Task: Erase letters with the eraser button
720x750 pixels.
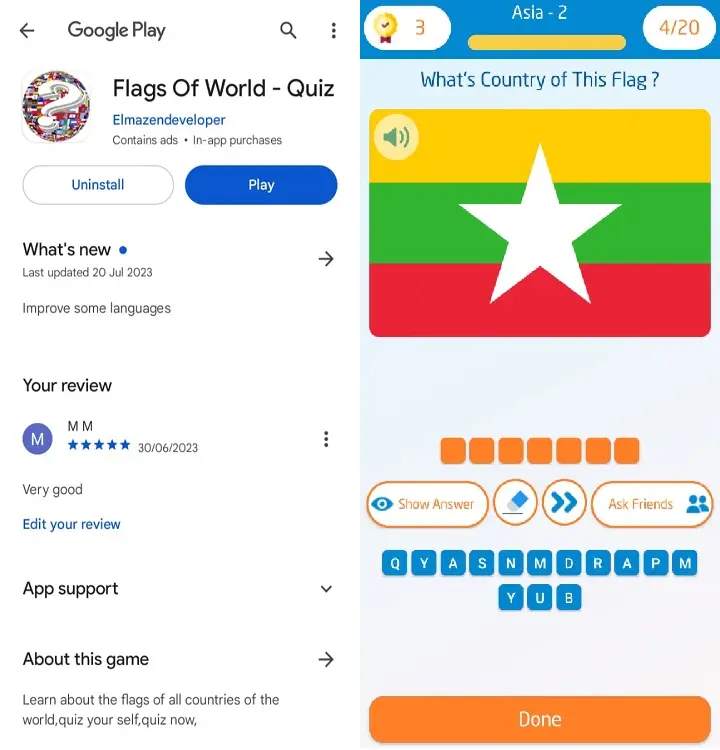Action: 516,503
